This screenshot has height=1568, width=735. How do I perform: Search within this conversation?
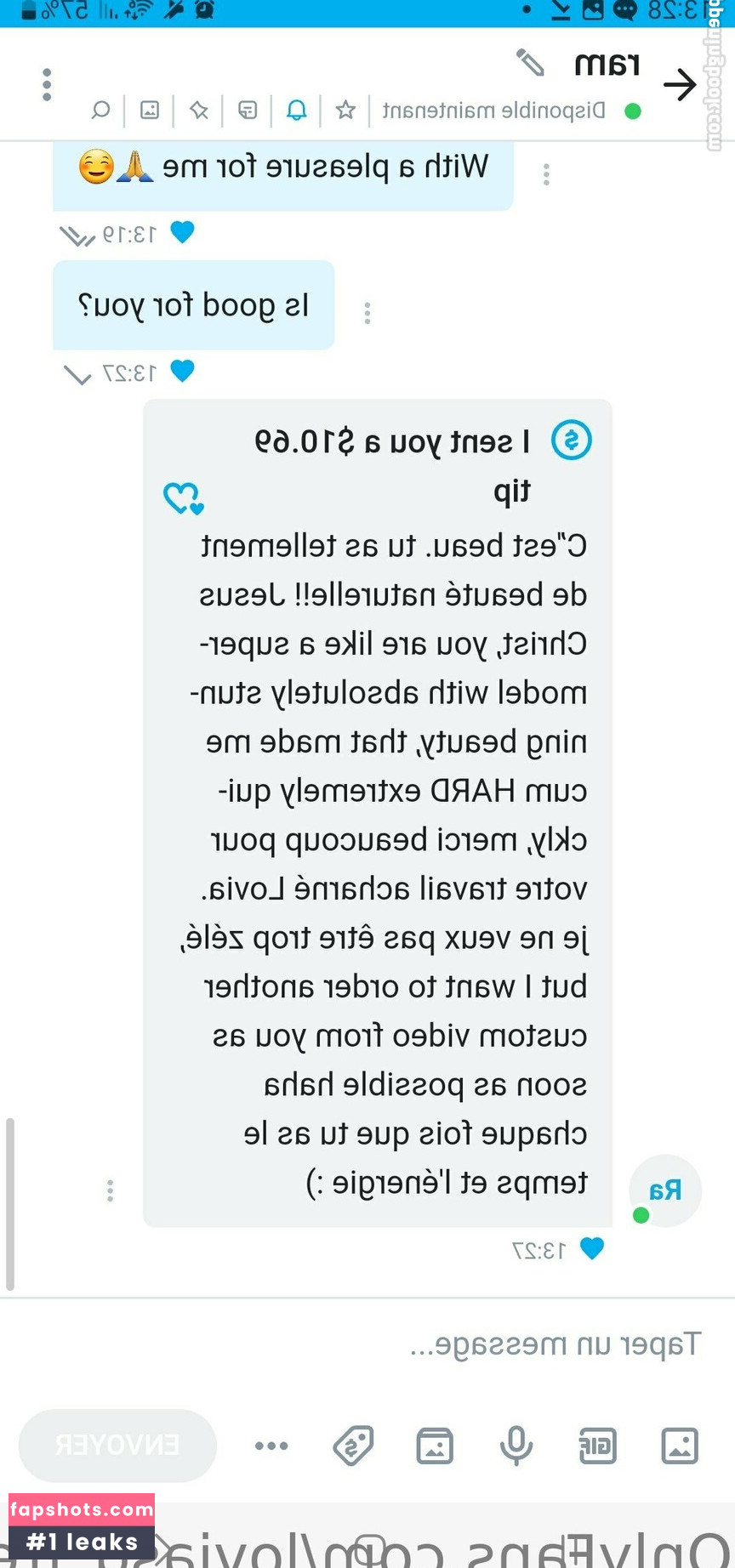tap(101, 110)
